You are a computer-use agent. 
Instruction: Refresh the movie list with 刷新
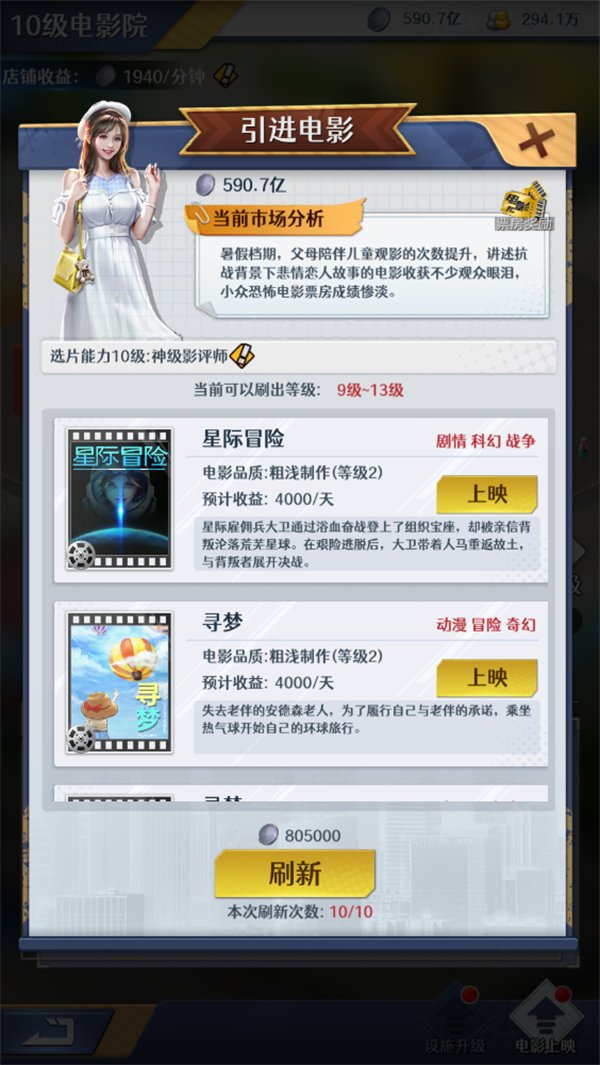(295, 873)
